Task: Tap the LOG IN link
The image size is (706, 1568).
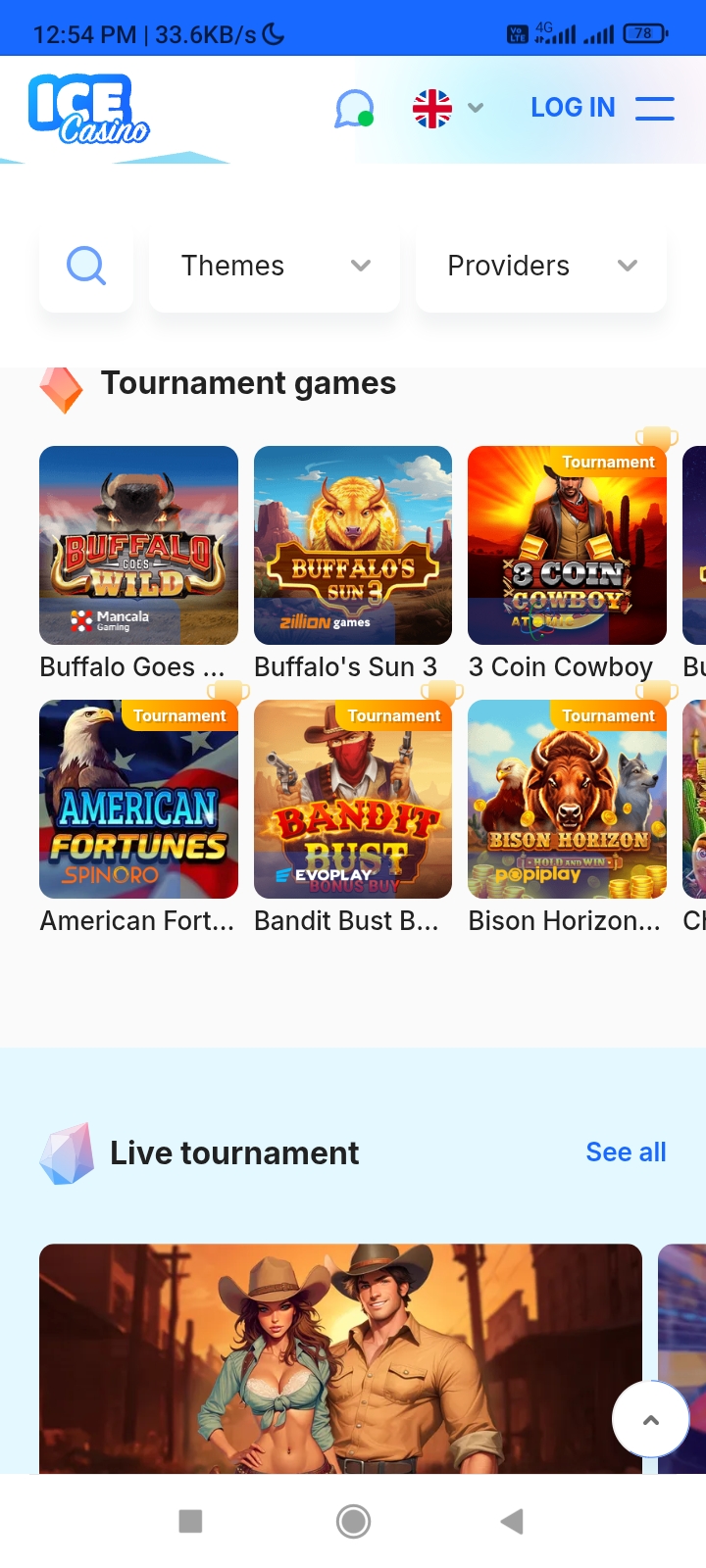Action: pos(573,108)
